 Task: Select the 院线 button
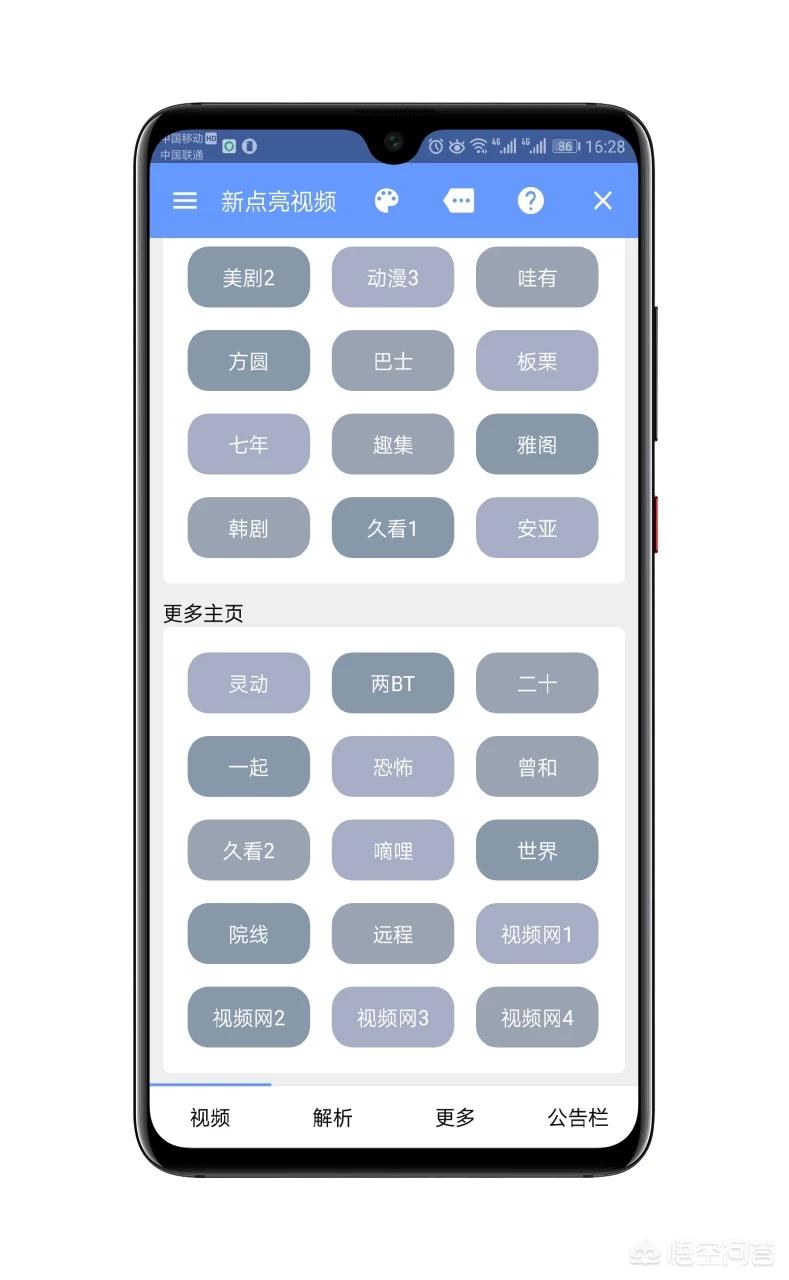249,934
